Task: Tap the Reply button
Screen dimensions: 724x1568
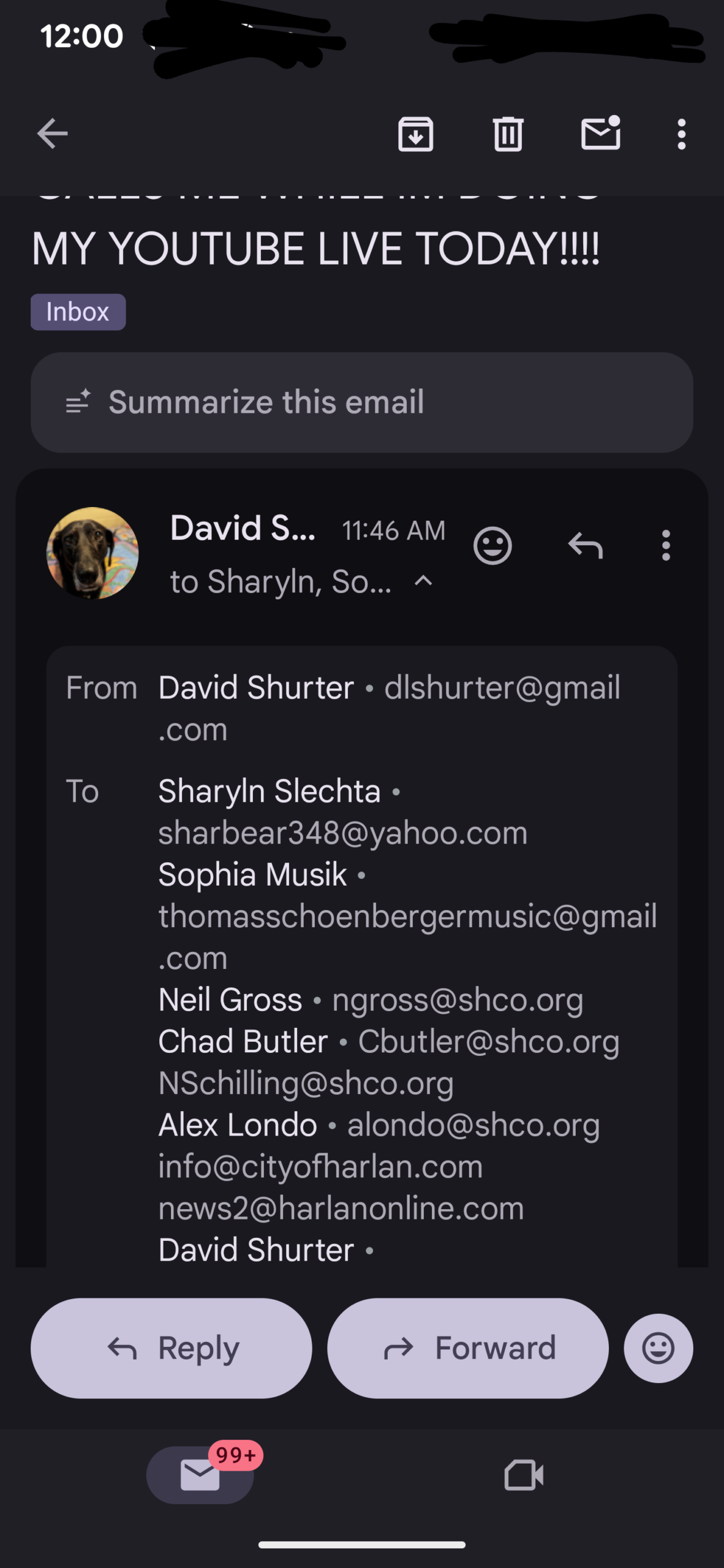Action: 172,1348
